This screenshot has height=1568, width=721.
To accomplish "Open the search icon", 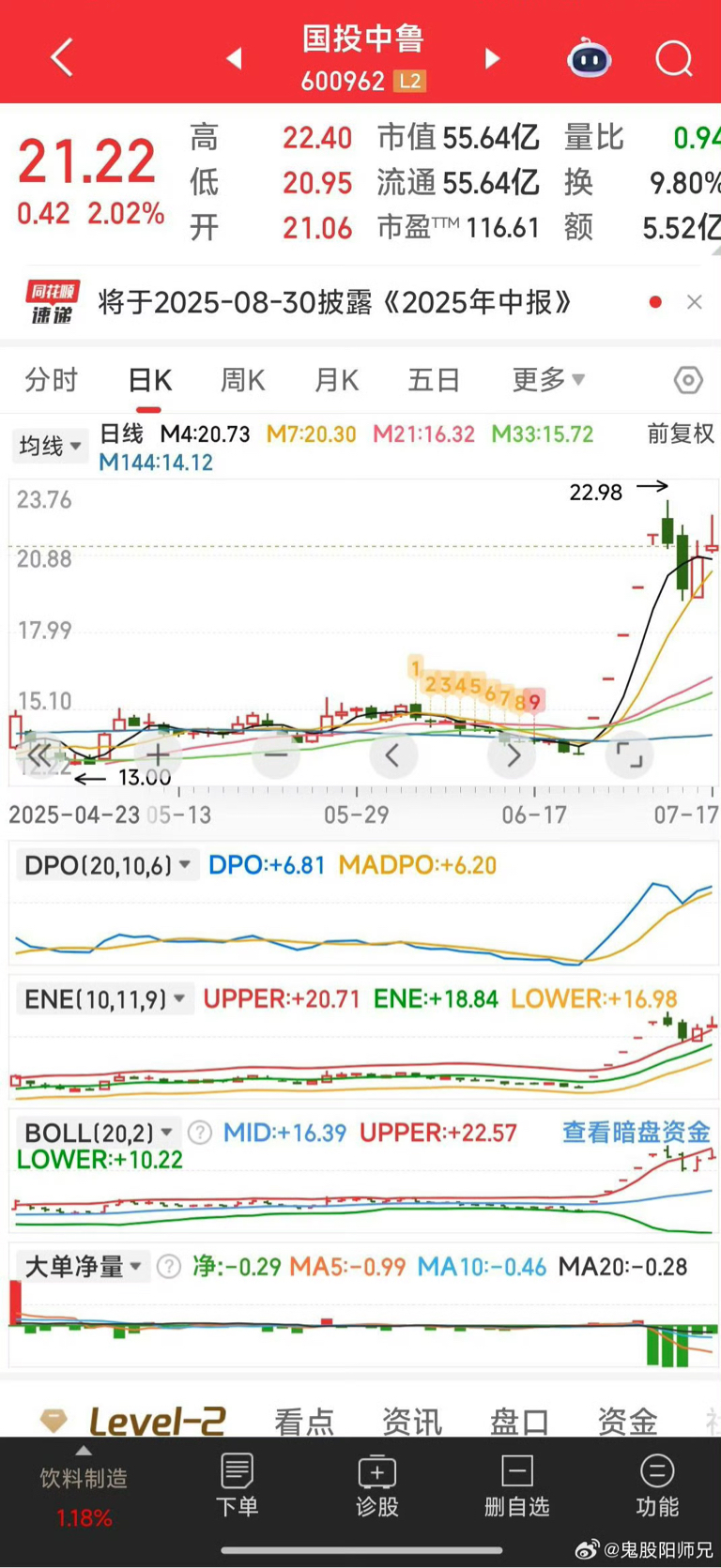I will coord(673,58).
